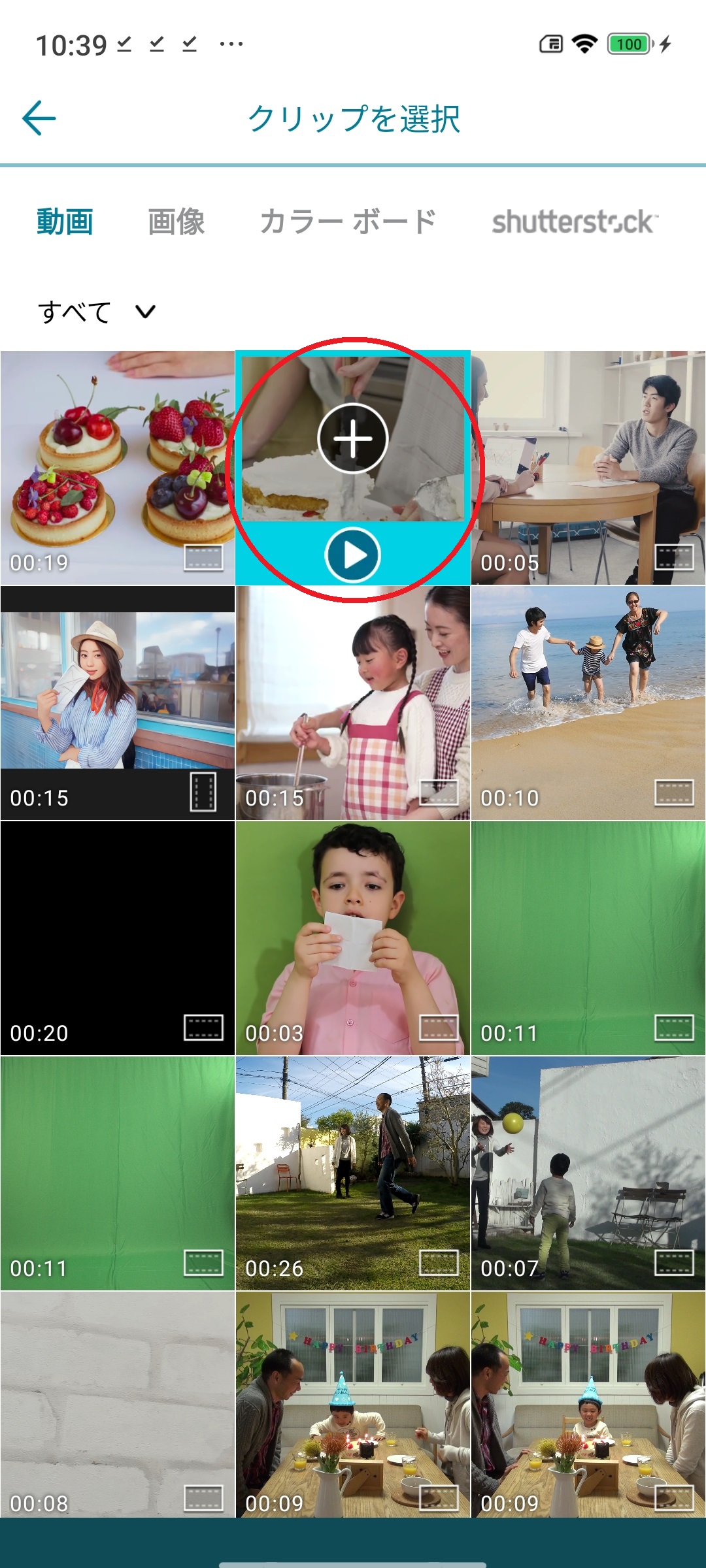Go back with the arrow icon
The height and width of the screenshot is (1568, 706).
39,118
